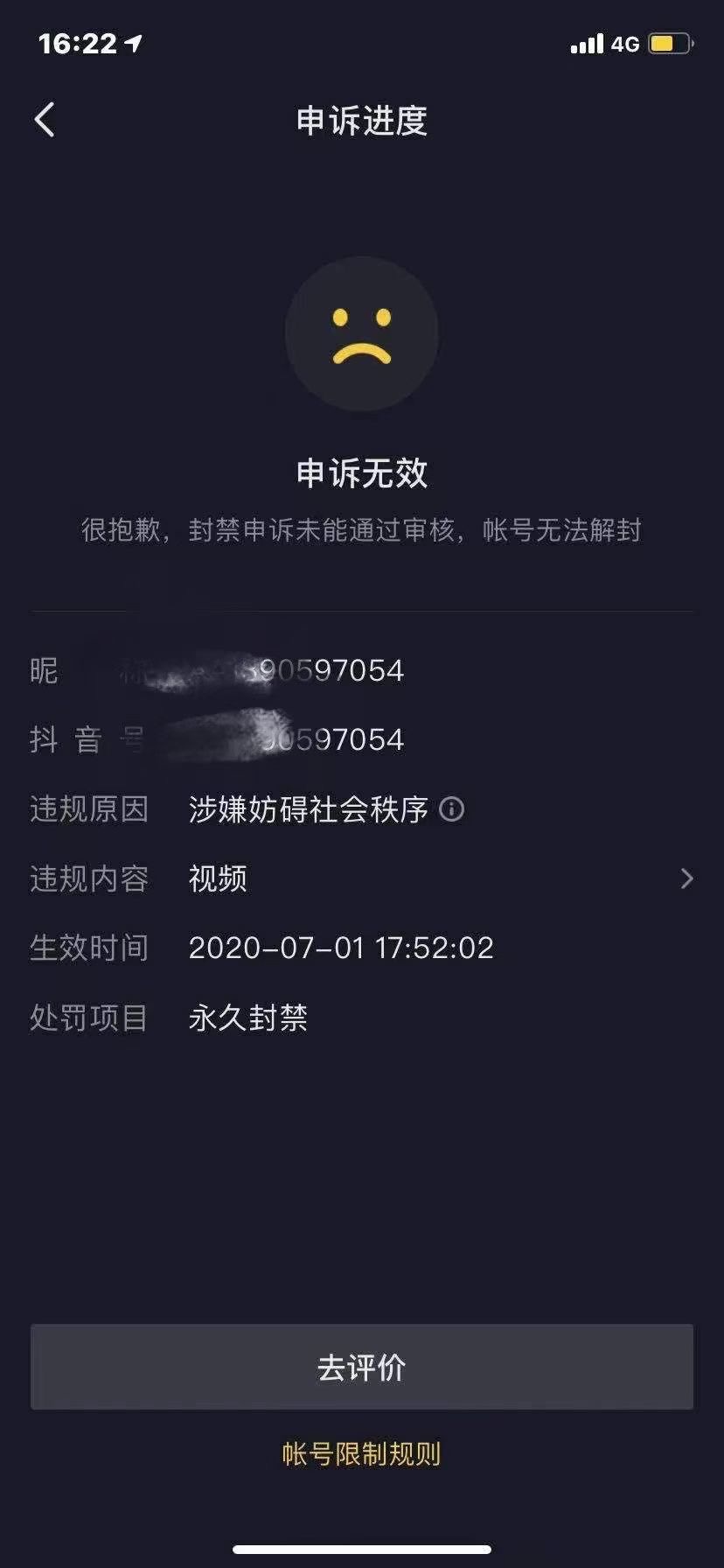
Task: Tap the info icon beside 涉嫌妨碍社会秩序
Action: tap(451, 809)
